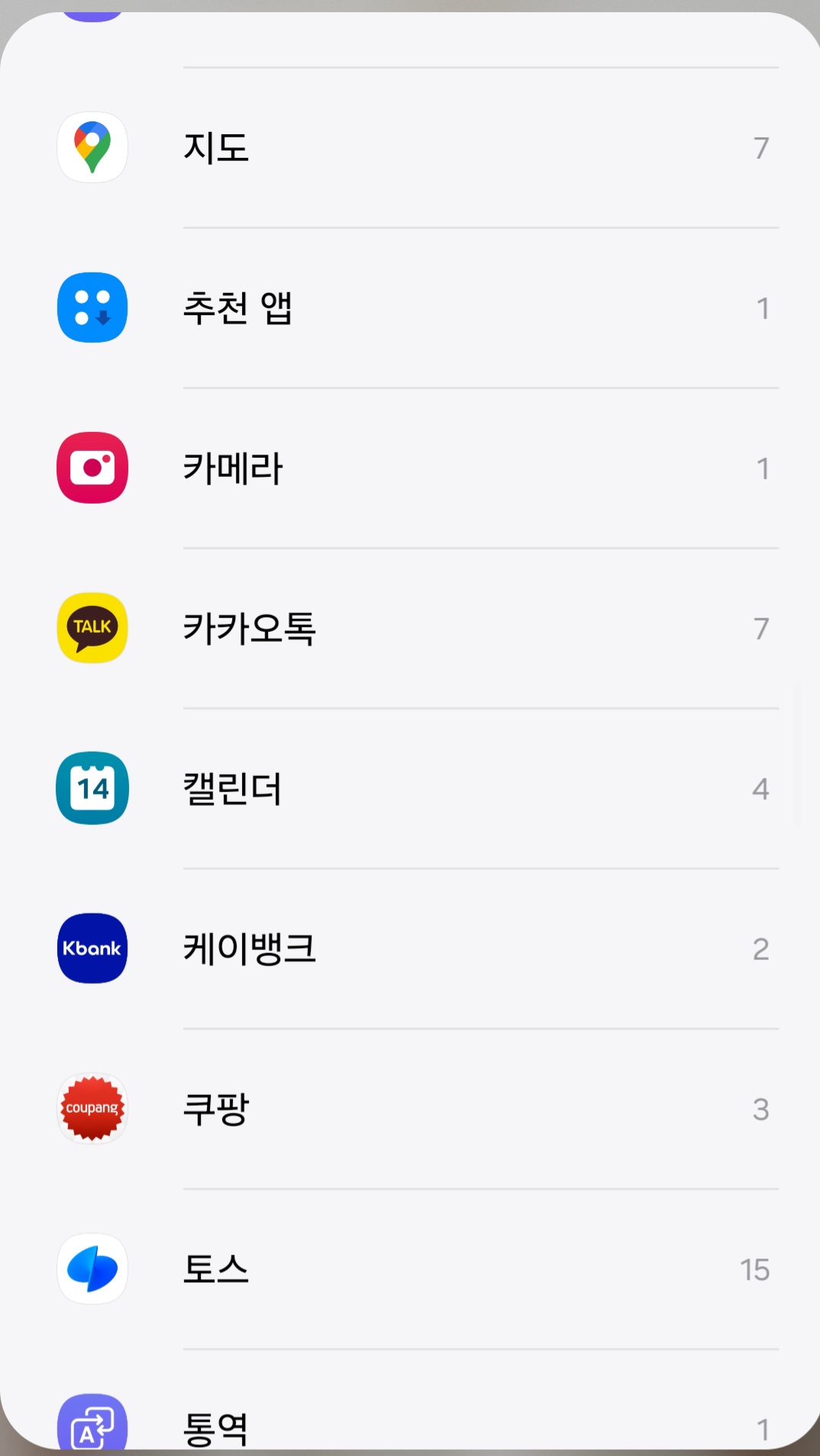Open the 쿠팡 list item
The height and width of the screenshot is (1456, 820).
click(x=410, y=1109)
